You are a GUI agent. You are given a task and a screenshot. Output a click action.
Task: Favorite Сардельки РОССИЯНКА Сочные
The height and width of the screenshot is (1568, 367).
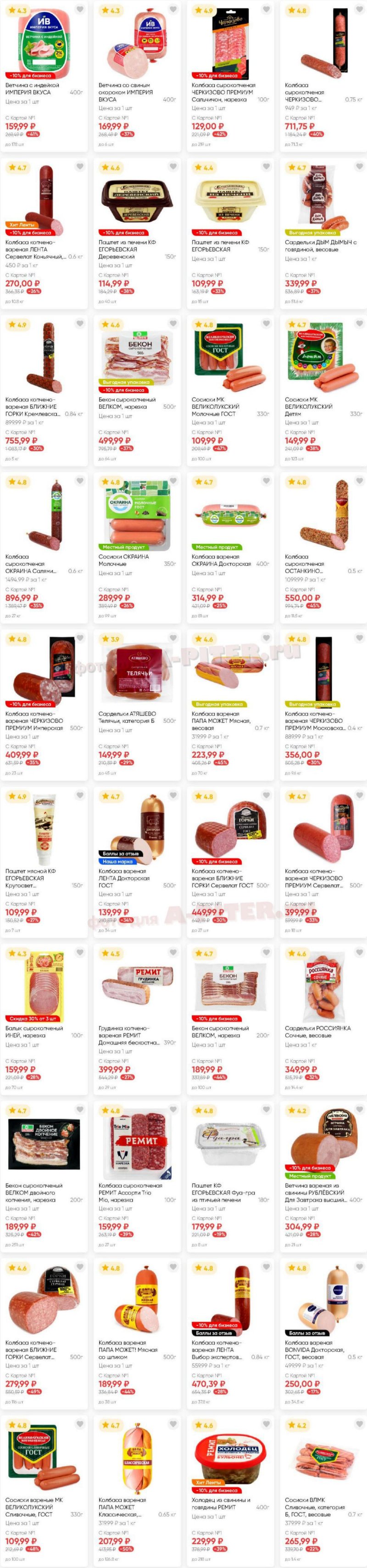tap(360, 953)
